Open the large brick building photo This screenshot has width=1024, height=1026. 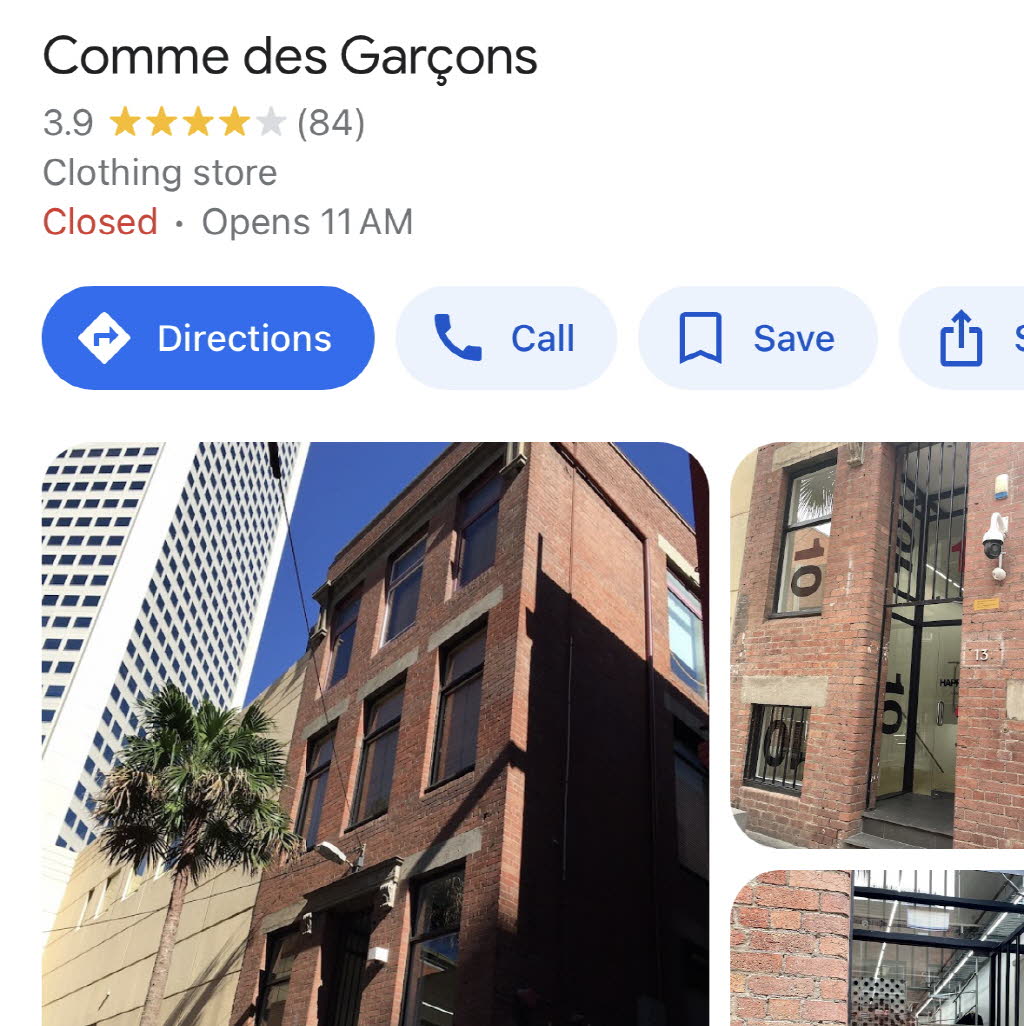pos(375,734)
